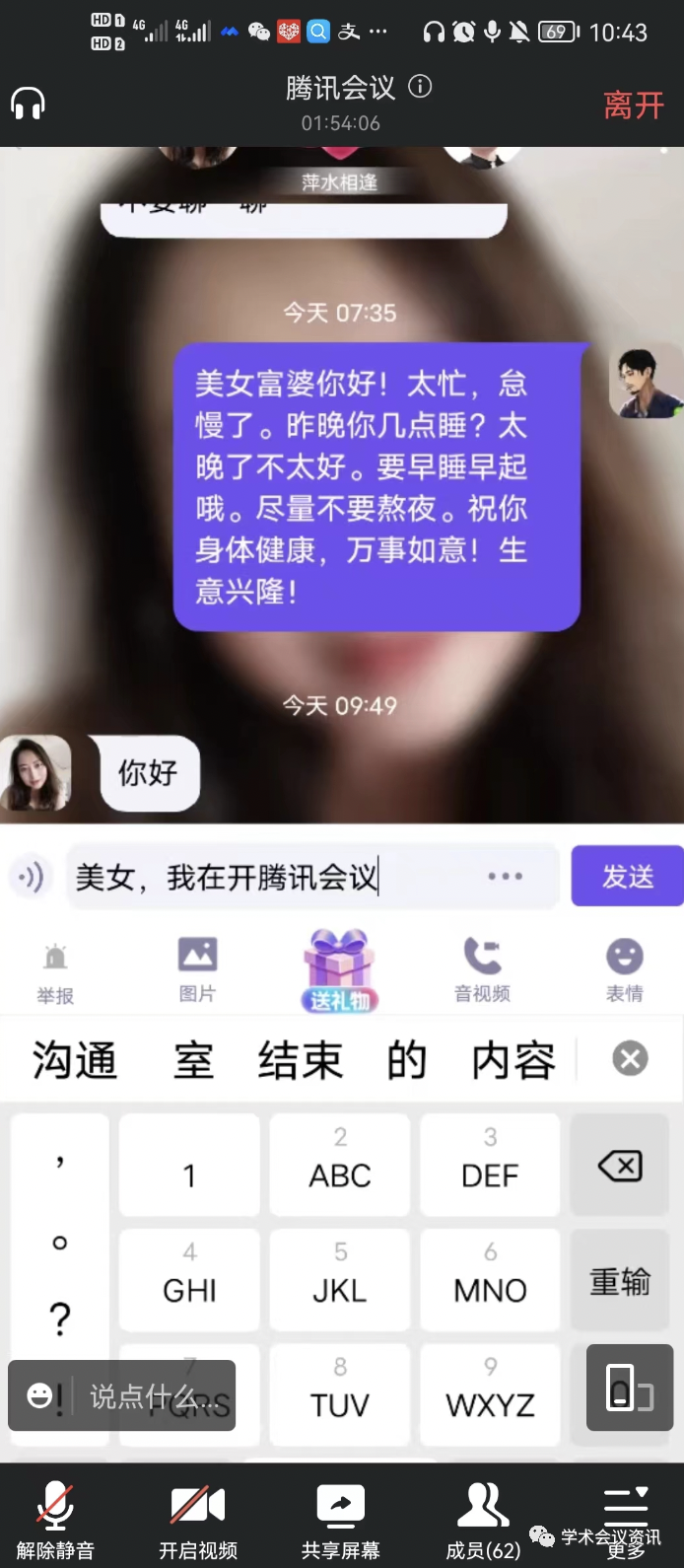Tap the headphone audio icon
This screenshot has height=1568, width=684.
tap(28, 104)
